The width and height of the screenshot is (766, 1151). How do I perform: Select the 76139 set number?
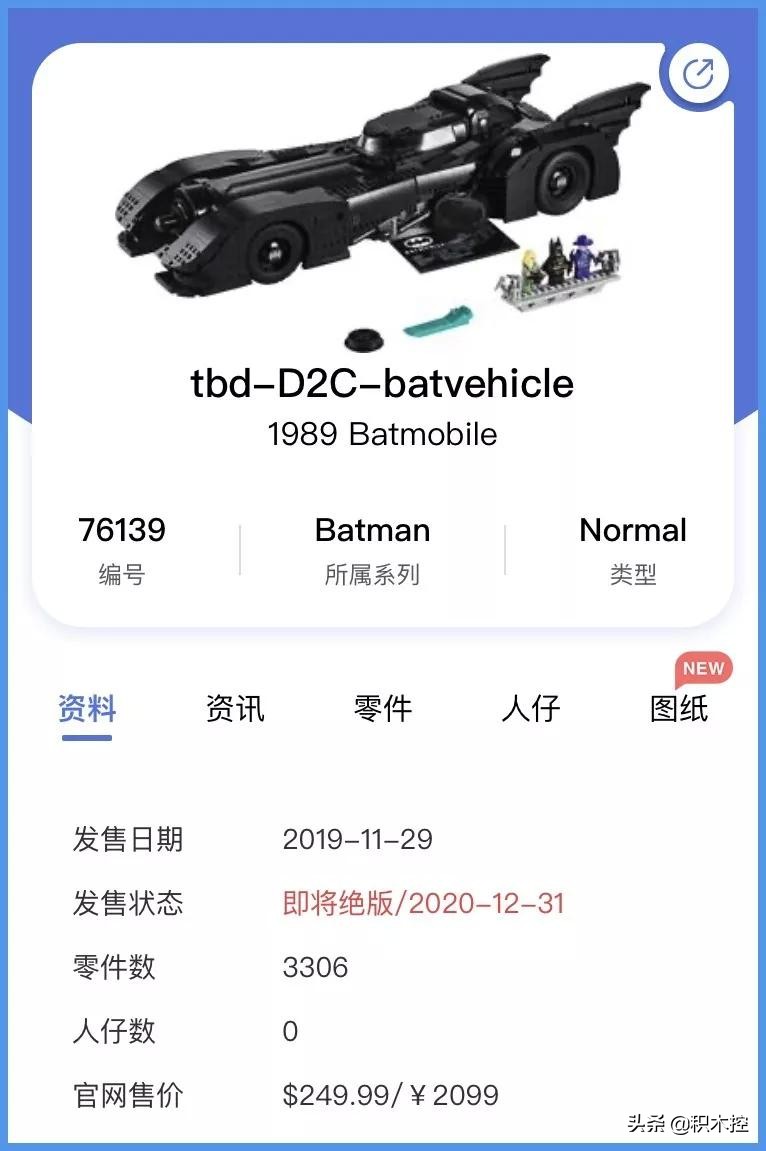pyautogui.click(x=123, y=531)
